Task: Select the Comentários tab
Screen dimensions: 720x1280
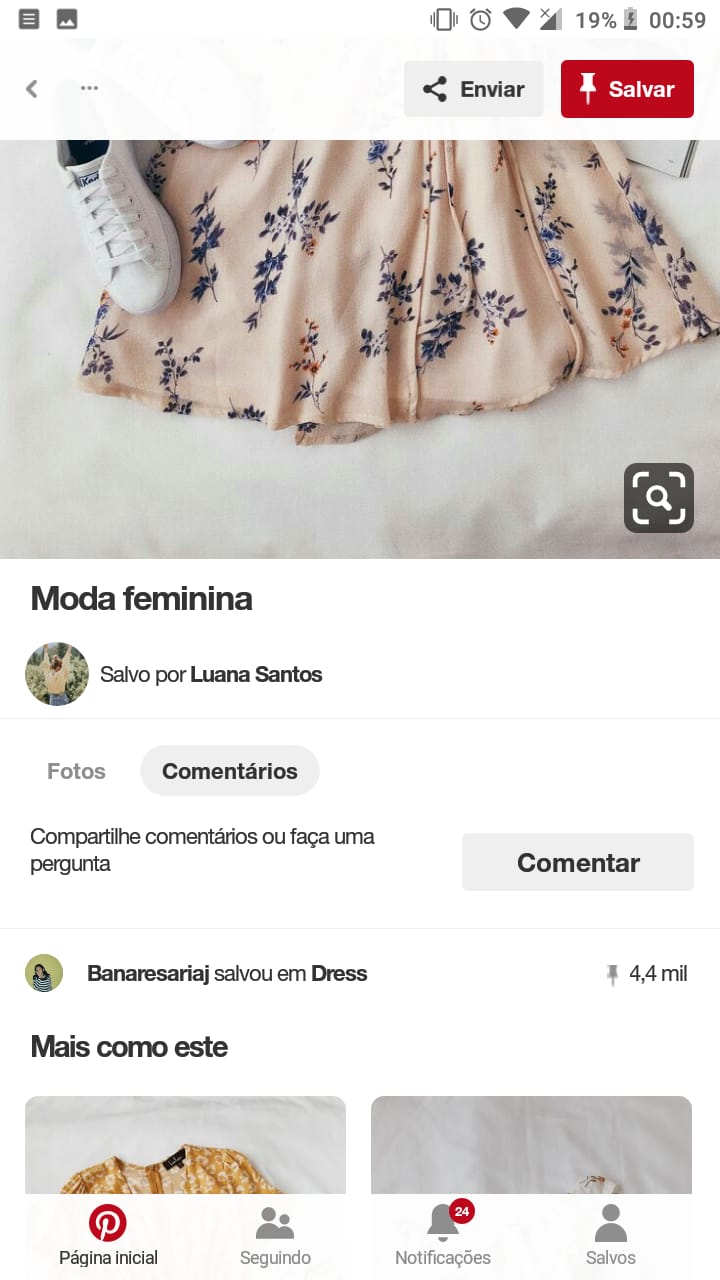Action: 230,771
